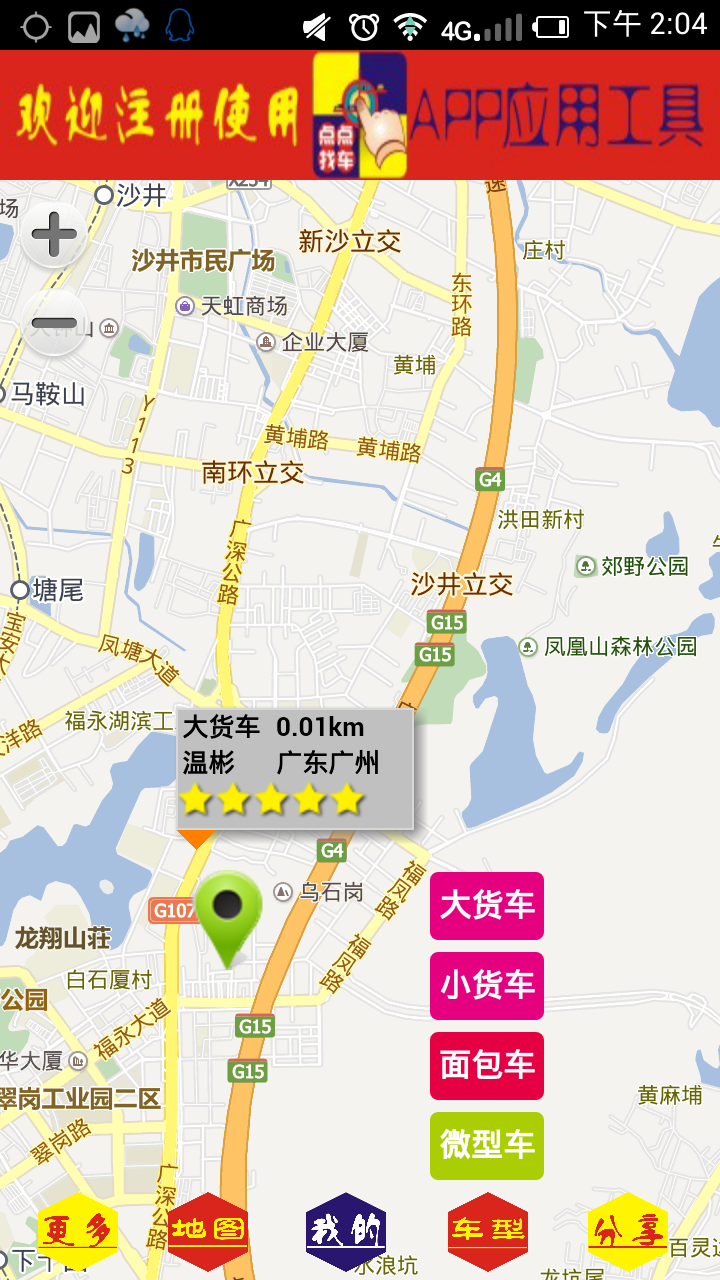Tap the 分享 share tab
This screenshot has width=720, height=1280.
pos(627,1231)
